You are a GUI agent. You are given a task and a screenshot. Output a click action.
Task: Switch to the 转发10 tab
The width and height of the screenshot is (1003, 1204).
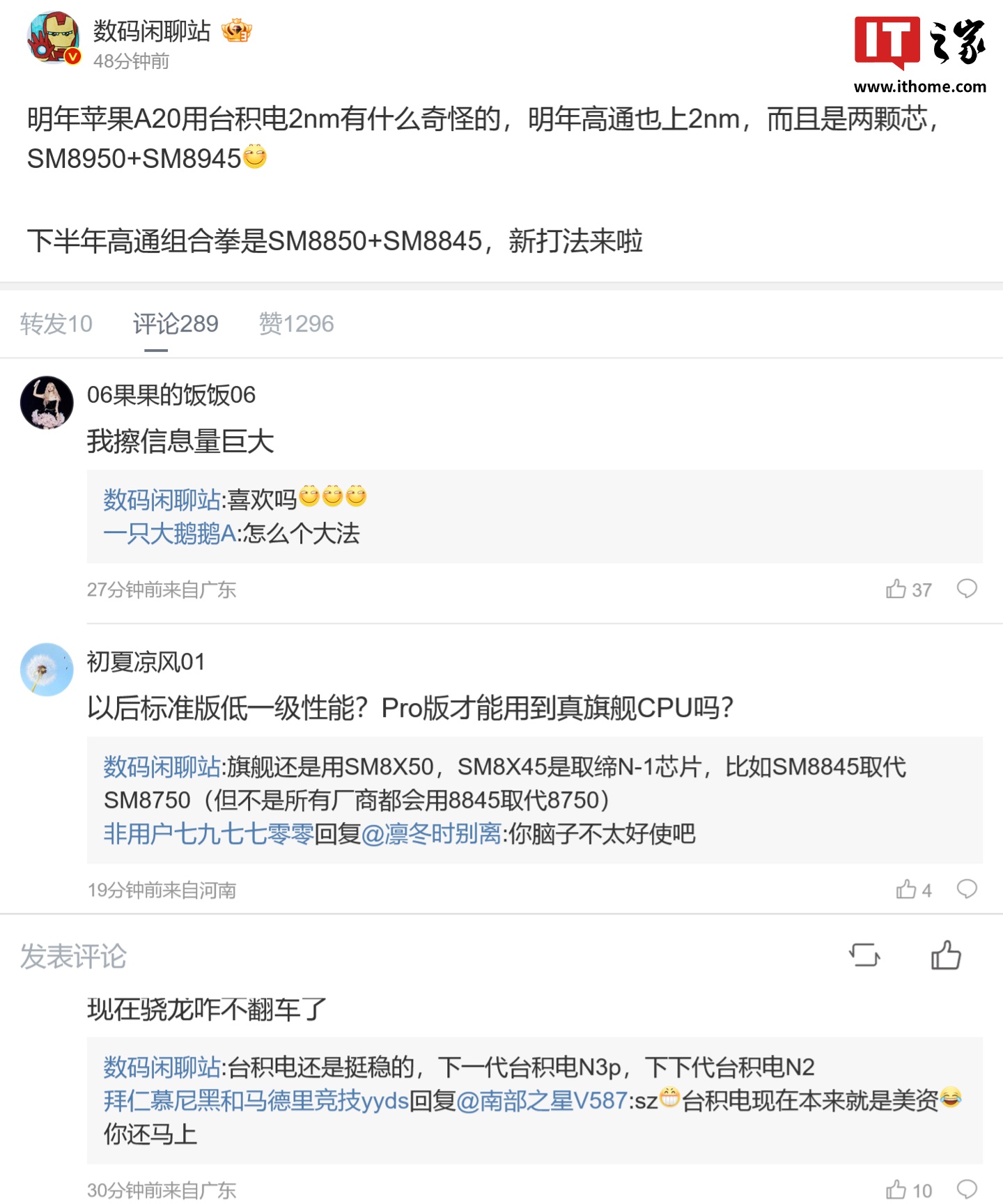[x=56, y=324]
